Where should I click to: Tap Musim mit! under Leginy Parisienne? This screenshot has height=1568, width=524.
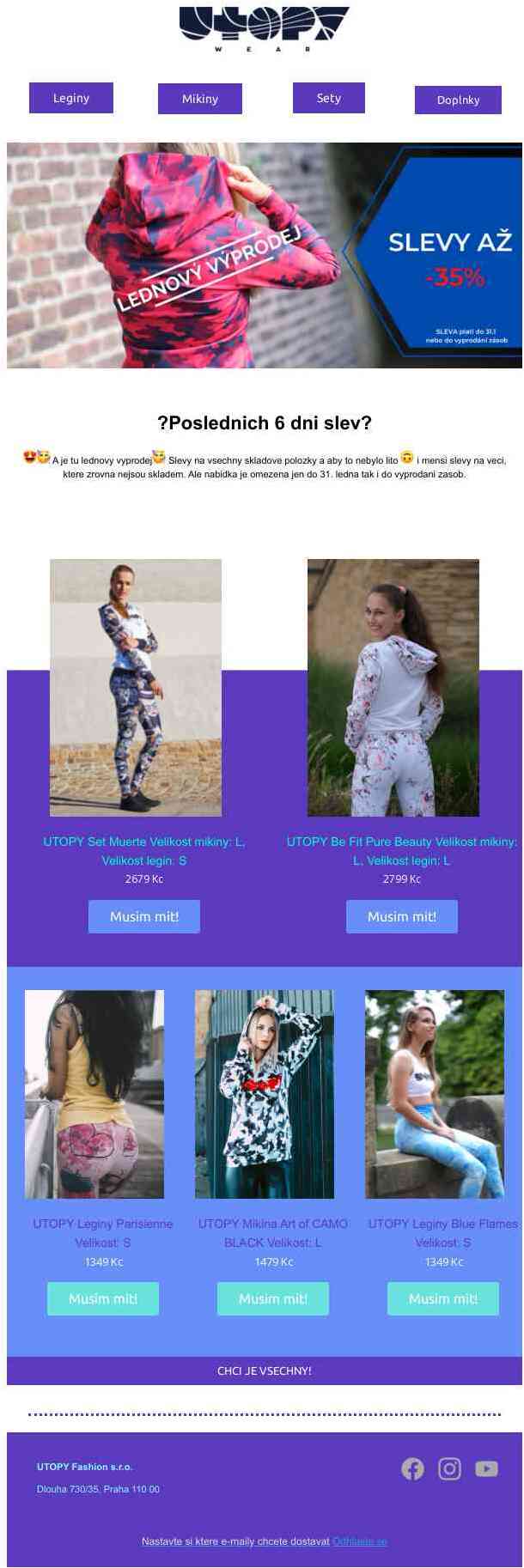coord(103,1298)
